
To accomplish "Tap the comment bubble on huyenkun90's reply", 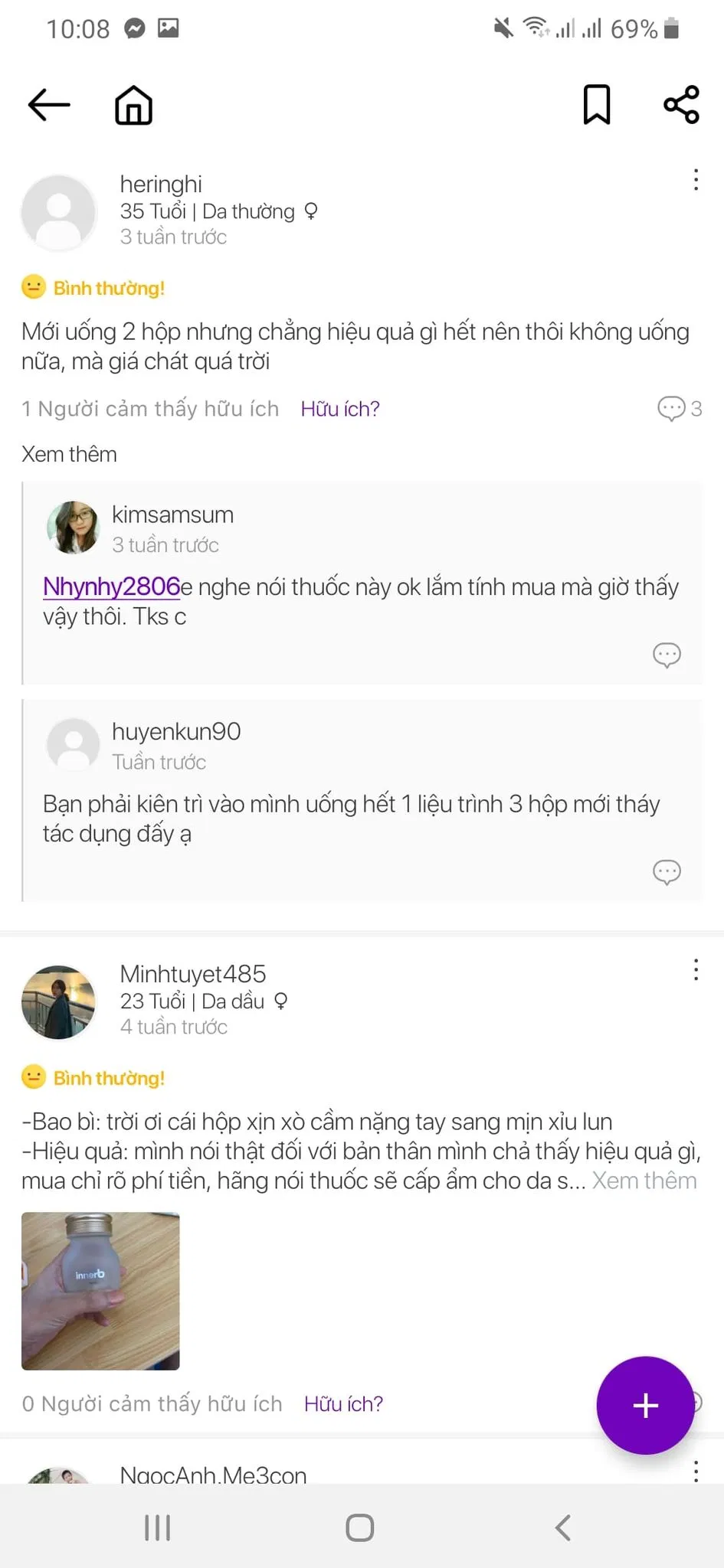I will (x=667, y=872).
